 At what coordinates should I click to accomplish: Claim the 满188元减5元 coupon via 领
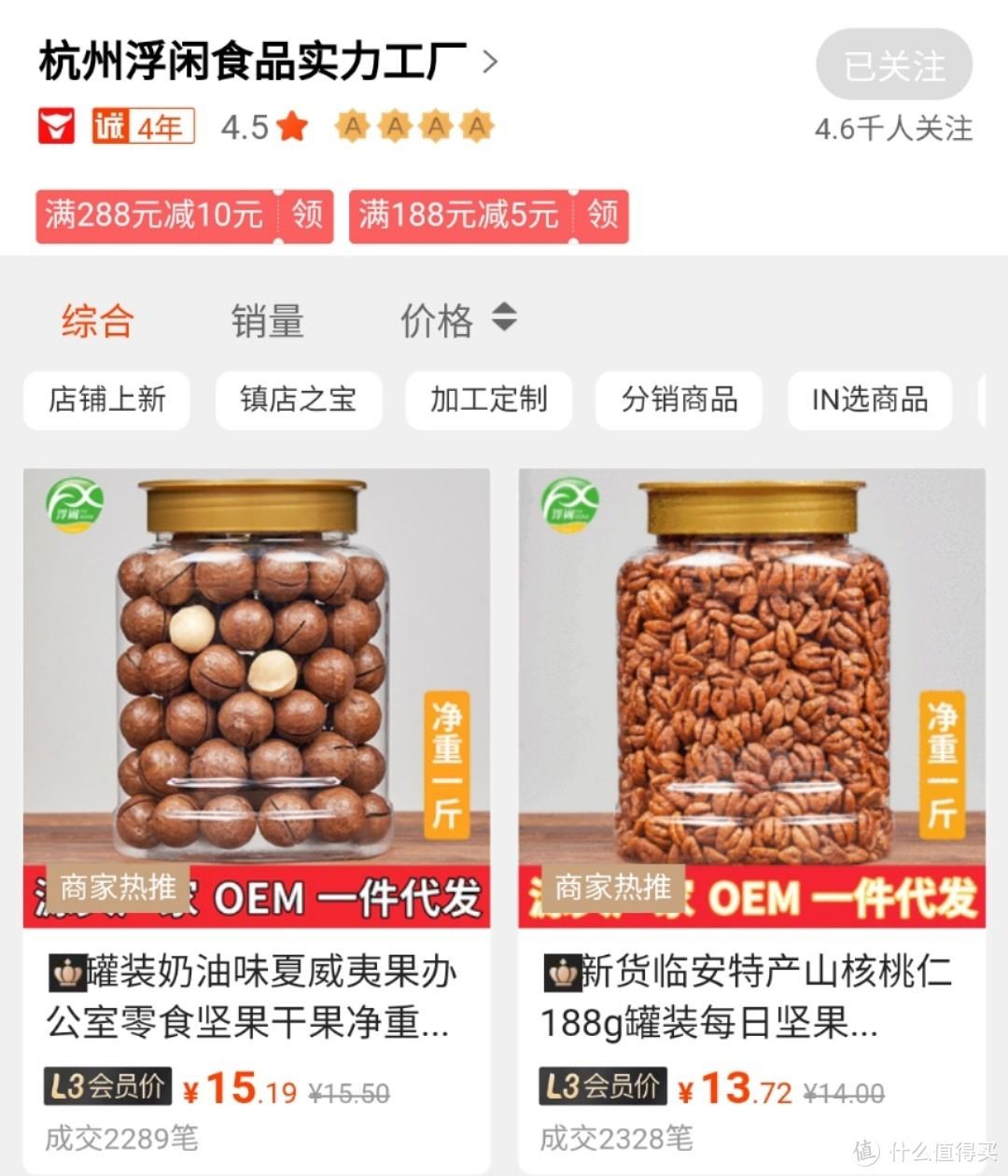click(x=603, y=216)
